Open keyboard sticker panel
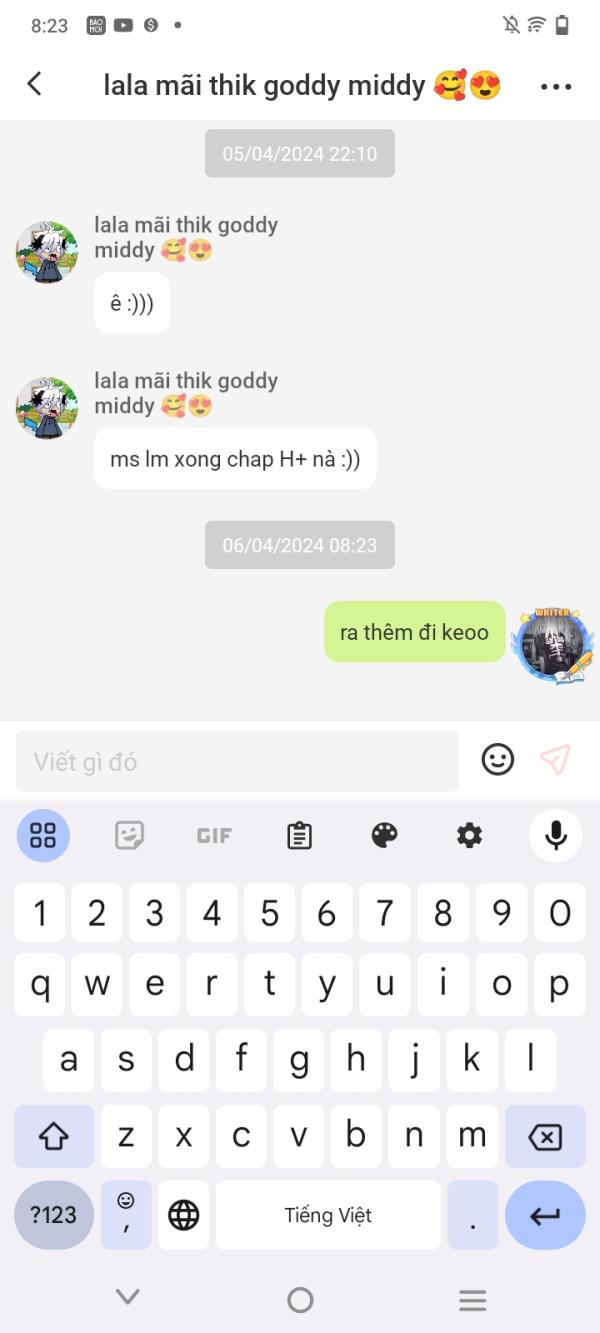Viewport: 600px width, 1333px height. (x=129, y=835)
